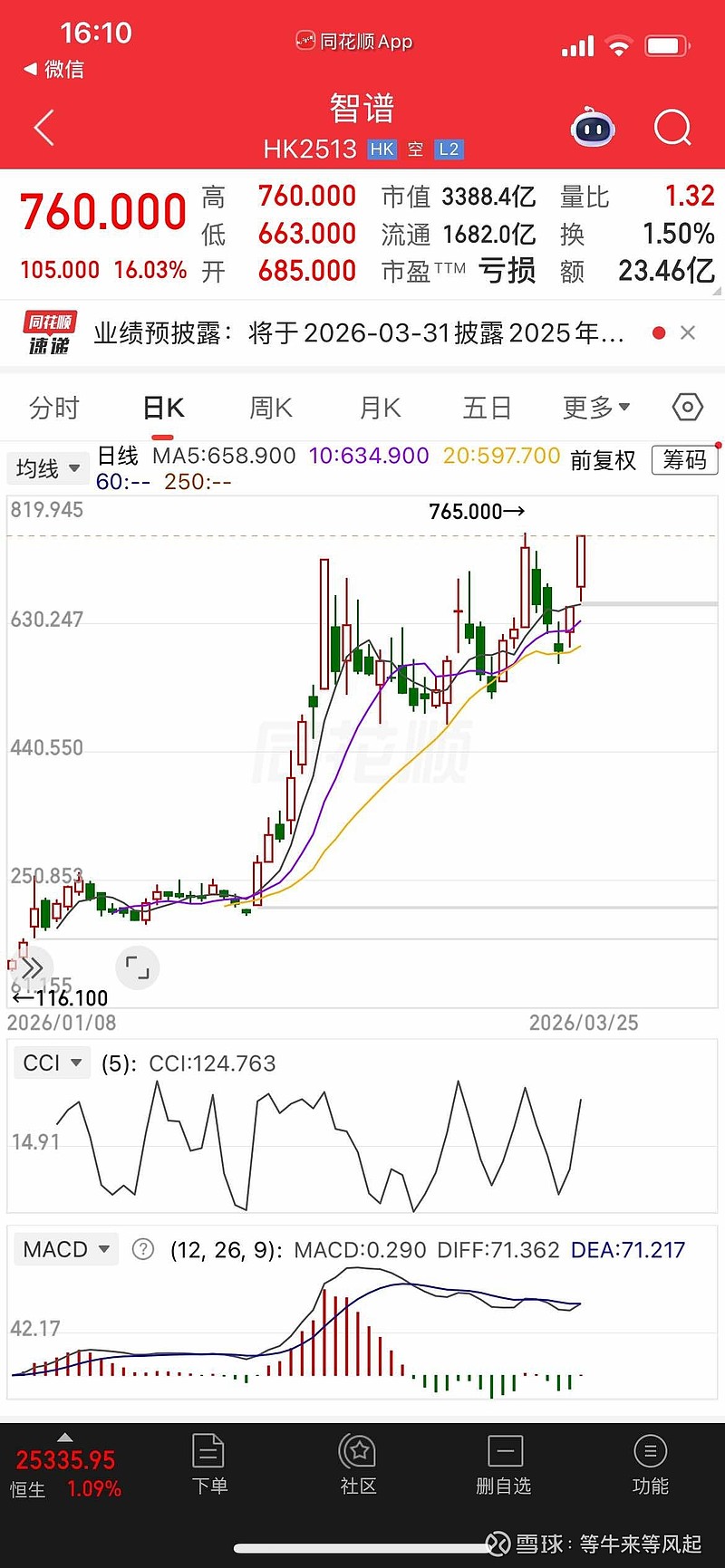Open the AI robot assistant

click(x=593, y=129)
